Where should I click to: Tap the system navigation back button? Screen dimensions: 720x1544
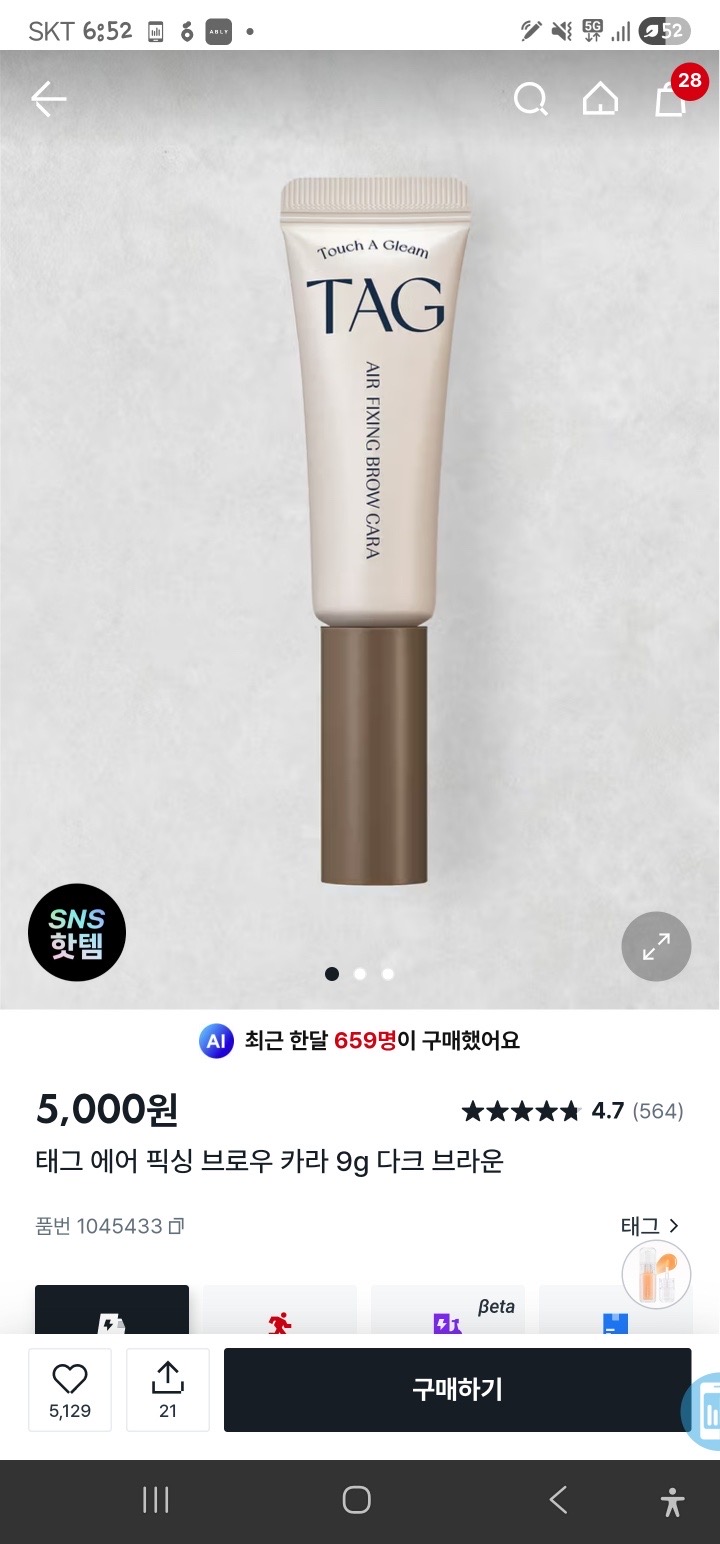pyautogui.click(x=558, y=1500)
